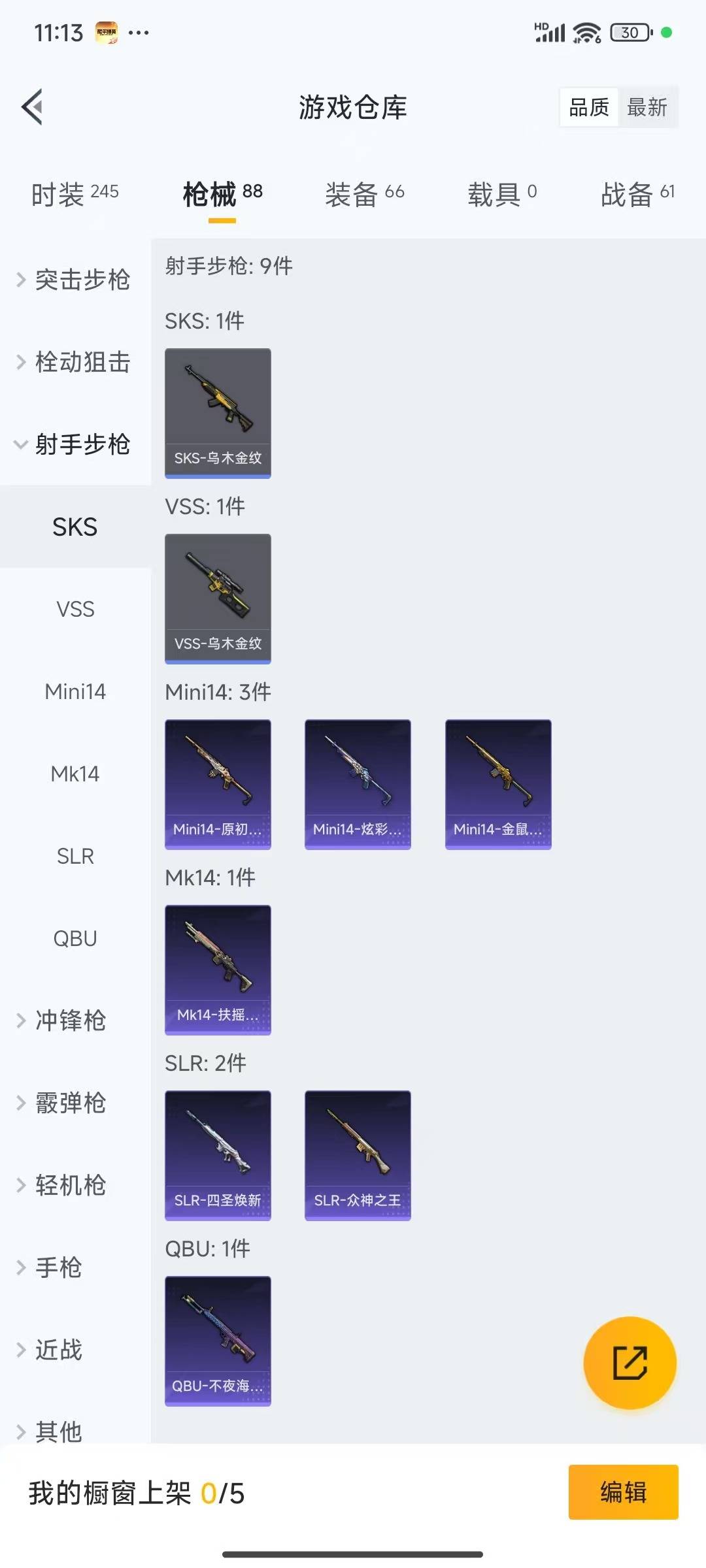
Task: Tap 编辑 to edit the showcase
Action: (623, 1492)
